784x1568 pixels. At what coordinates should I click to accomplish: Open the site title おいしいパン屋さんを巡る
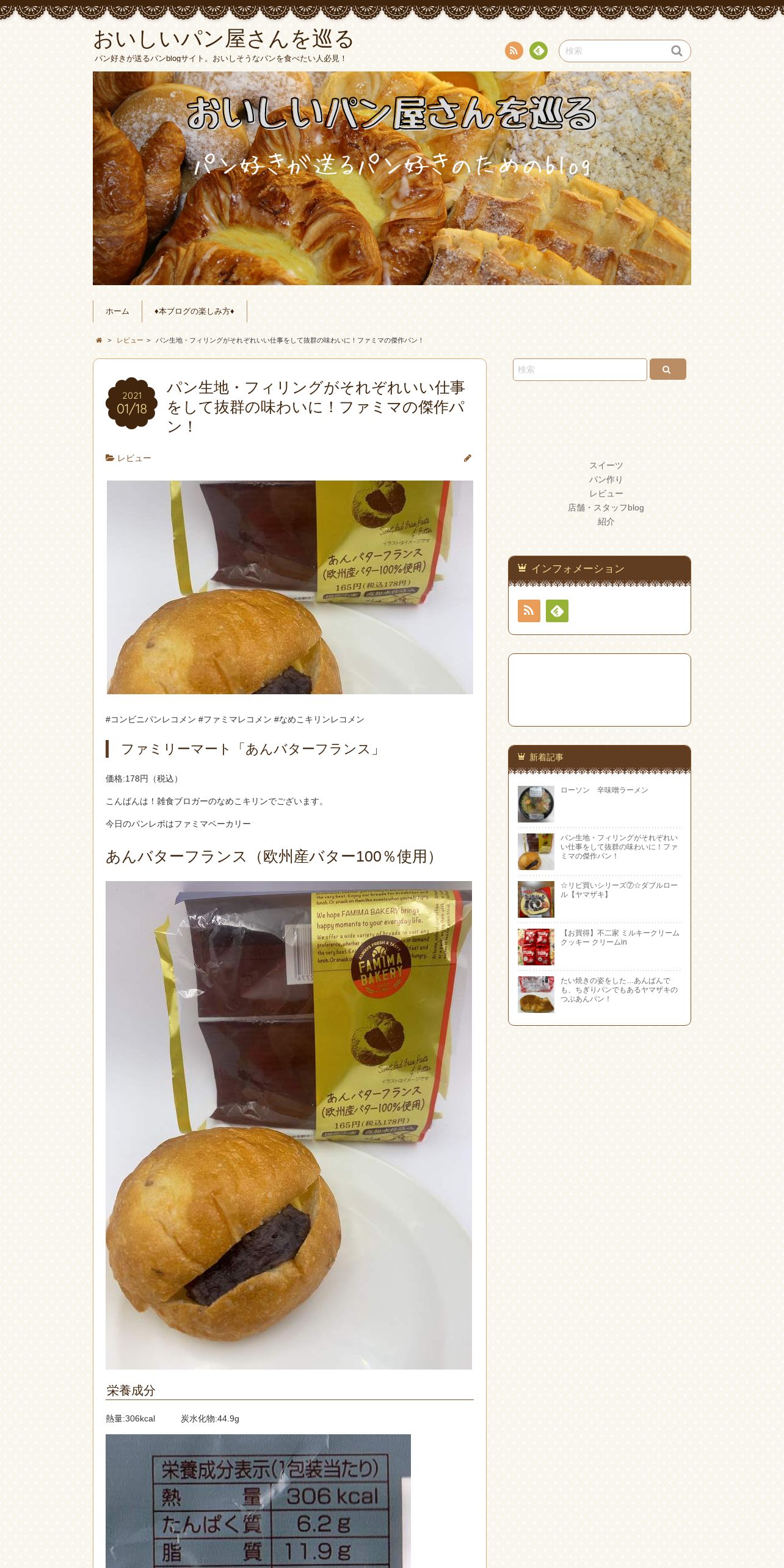[x=223, y=39]
